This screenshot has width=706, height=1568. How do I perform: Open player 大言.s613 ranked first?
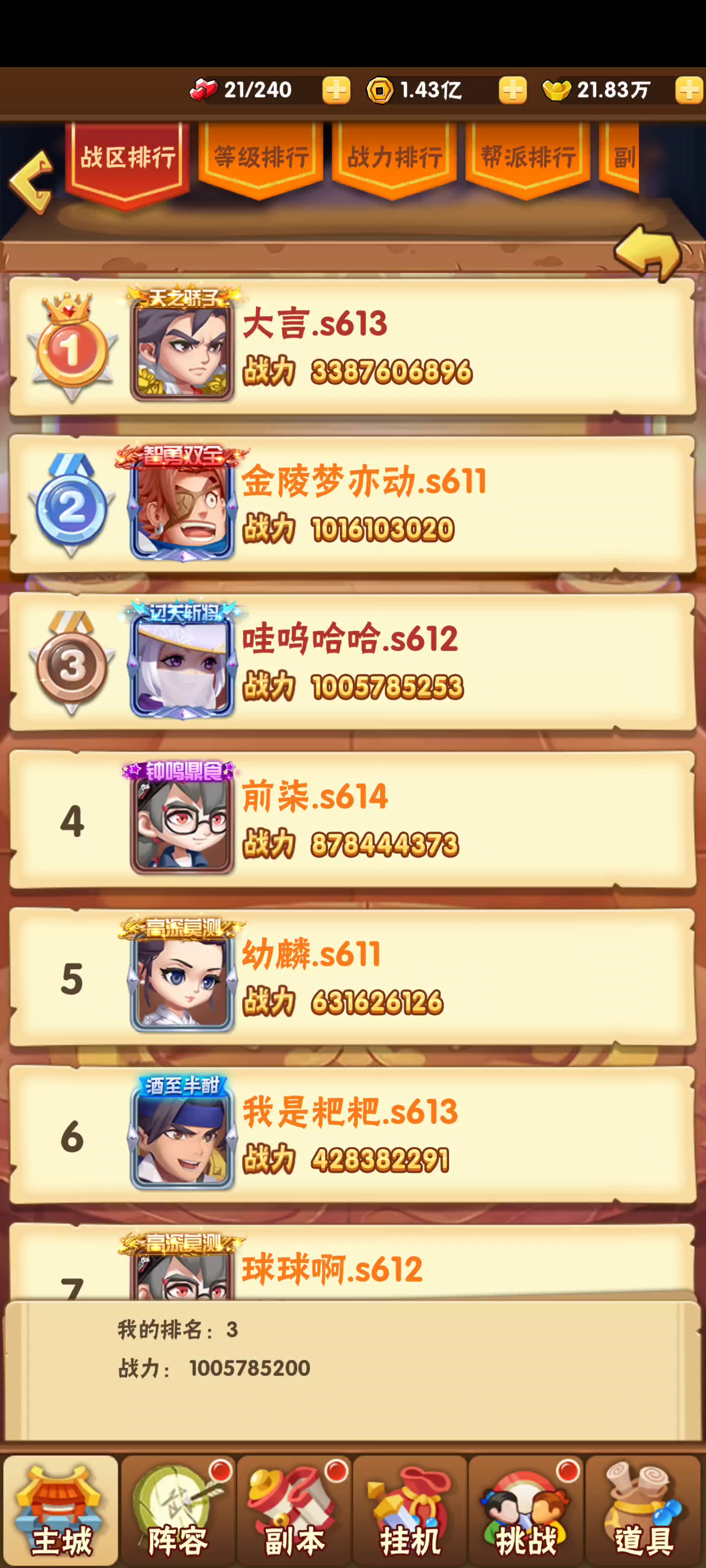[x=353, y=347]
